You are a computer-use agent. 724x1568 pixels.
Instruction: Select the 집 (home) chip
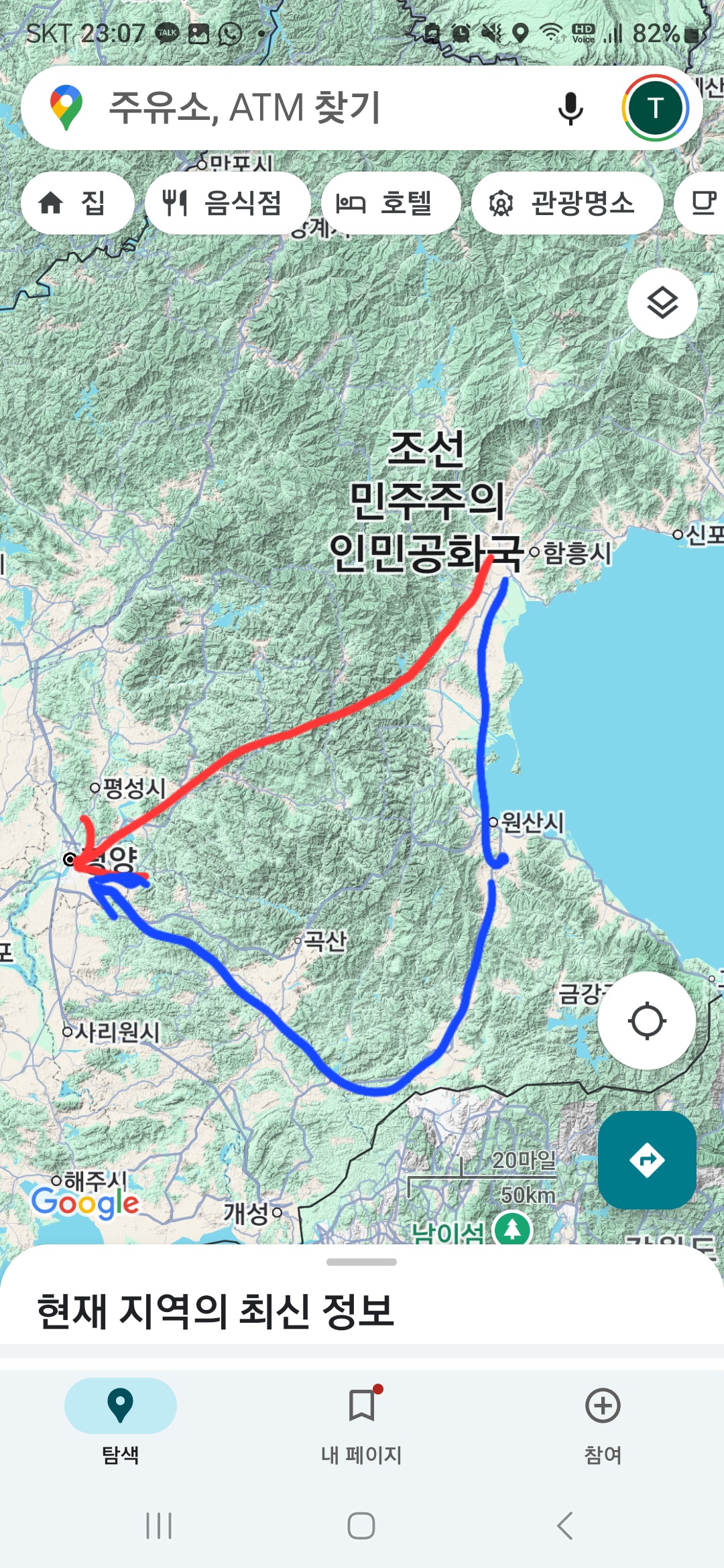77,203
